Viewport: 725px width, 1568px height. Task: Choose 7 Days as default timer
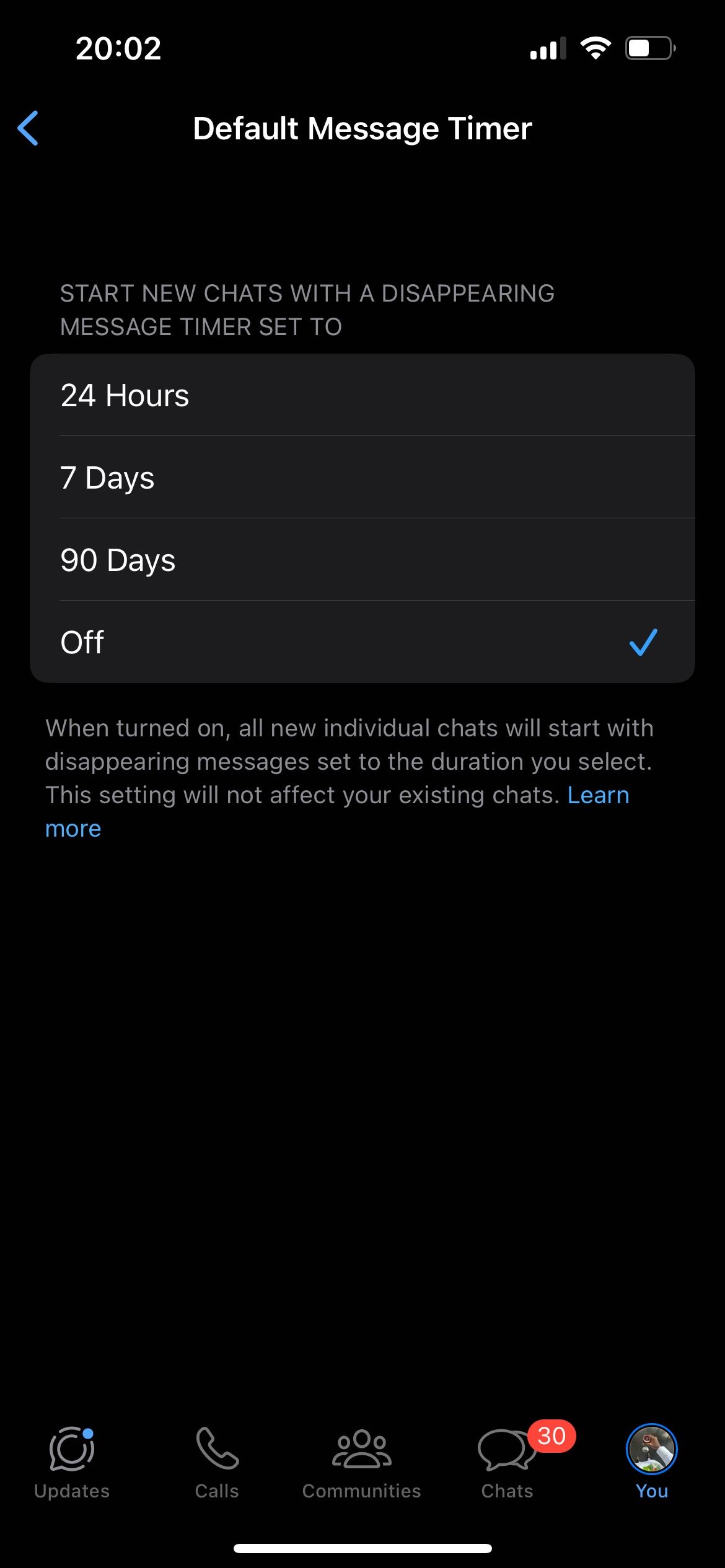tap(362, 477)
